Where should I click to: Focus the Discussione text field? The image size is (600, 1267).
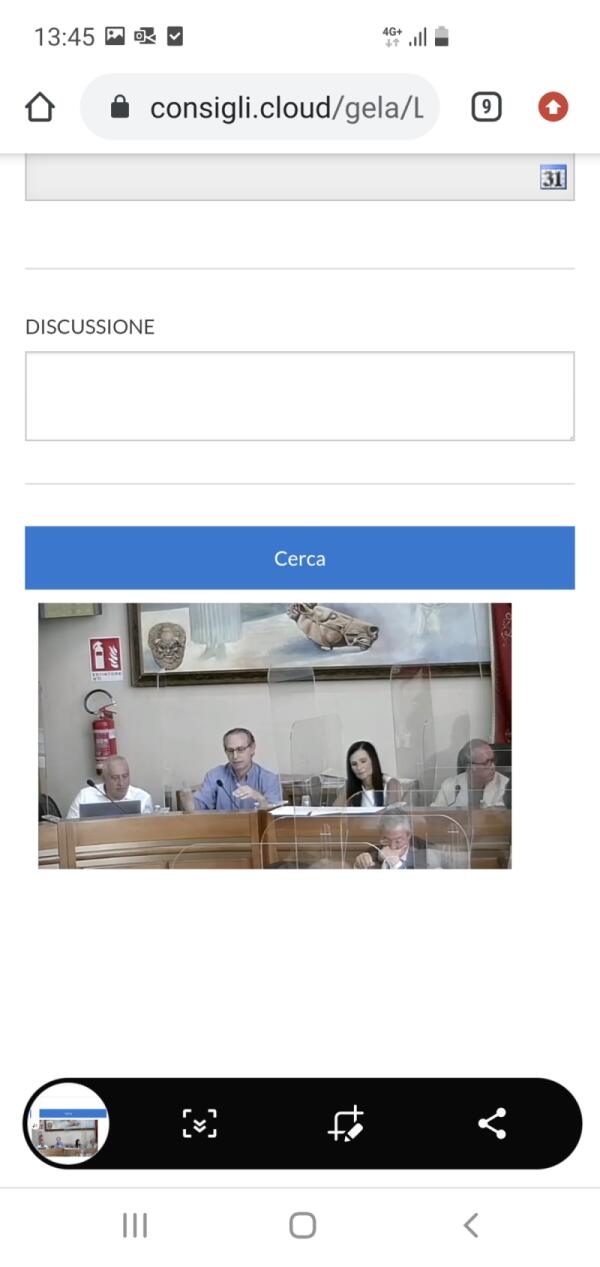(x=300, y=396)
